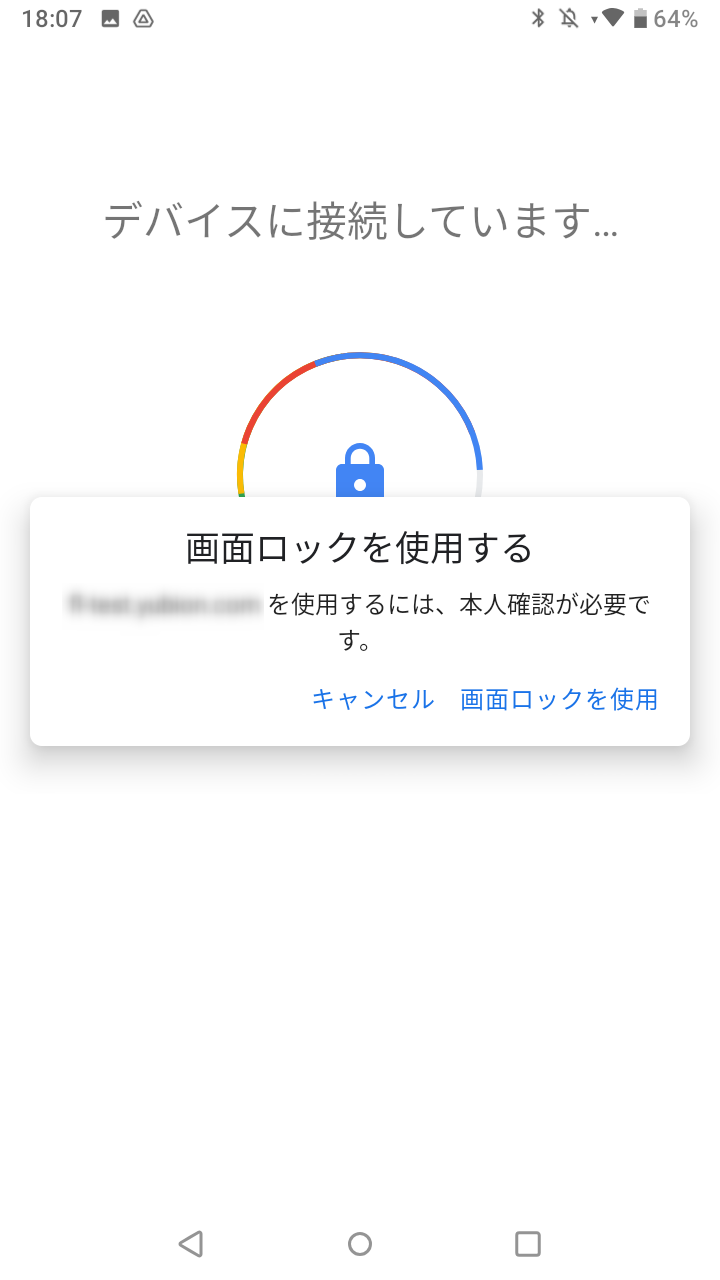720x1280 pixels.
Task: Go to the home screen
Action: point(360,1243)
